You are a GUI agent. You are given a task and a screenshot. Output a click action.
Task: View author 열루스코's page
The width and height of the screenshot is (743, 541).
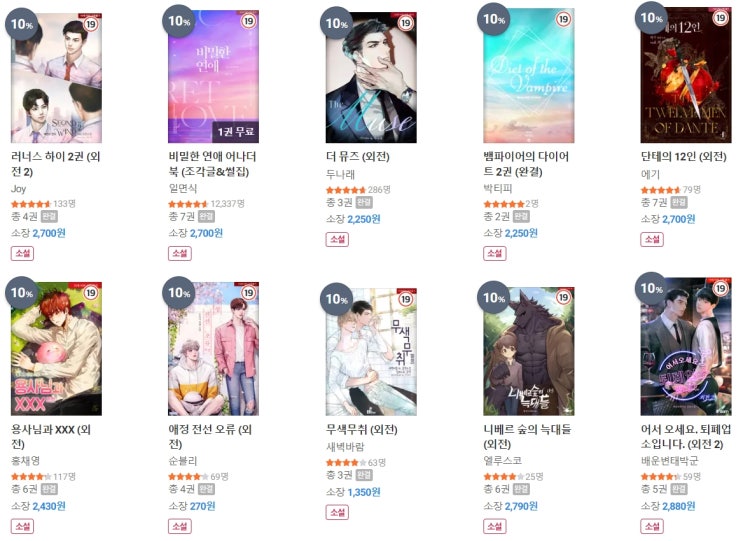click(503, 461)
